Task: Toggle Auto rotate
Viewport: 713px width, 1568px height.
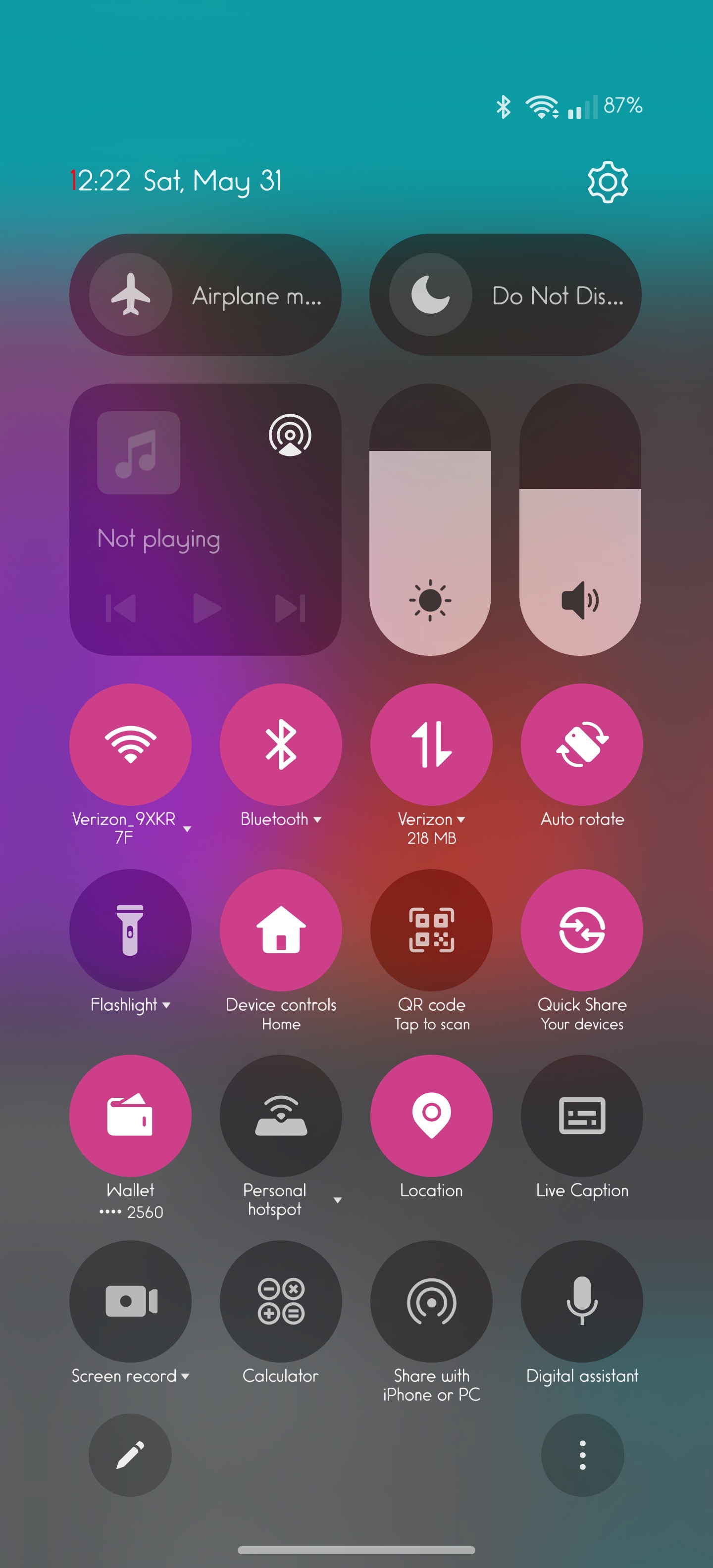Action: [581, 744]
